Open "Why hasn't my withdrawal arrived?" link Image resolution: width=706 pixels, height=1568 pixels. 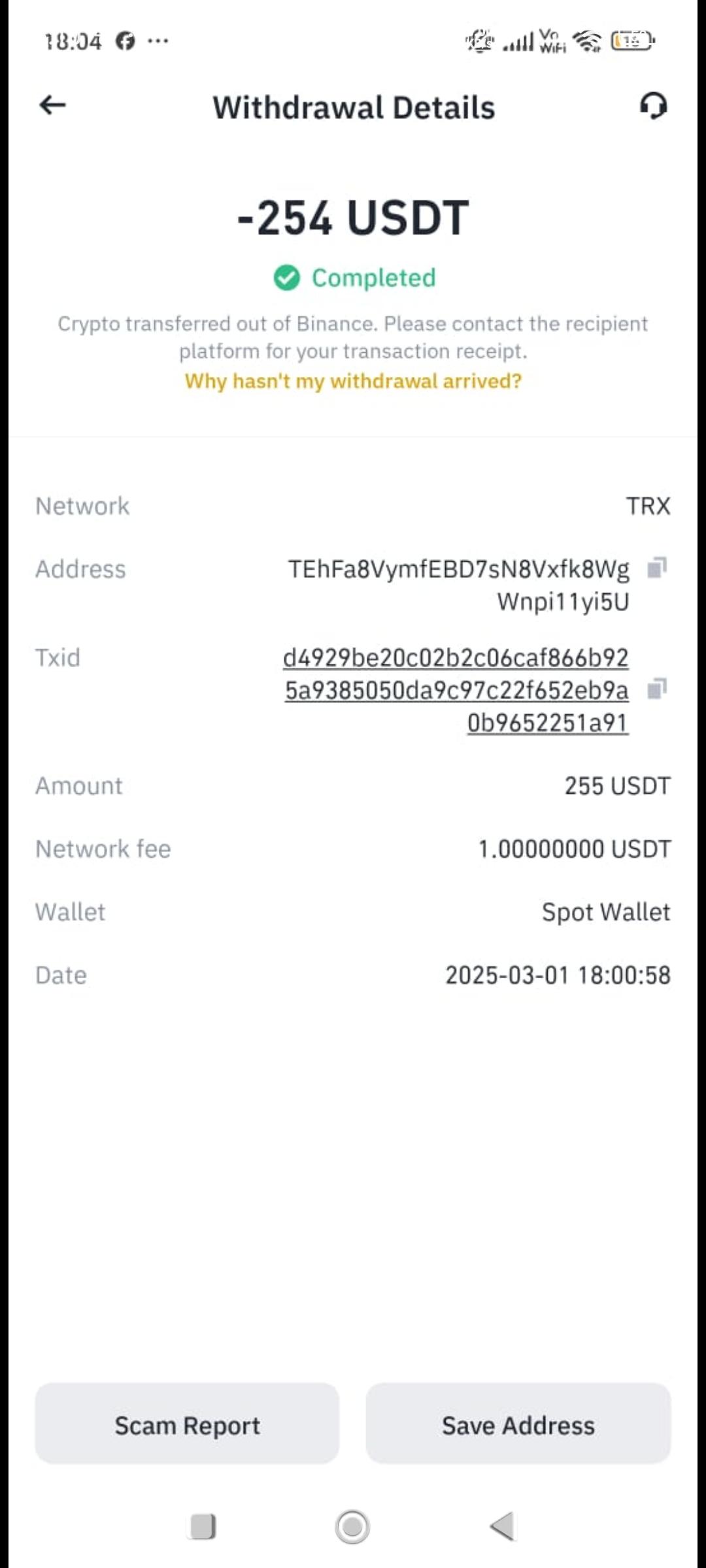353,381
